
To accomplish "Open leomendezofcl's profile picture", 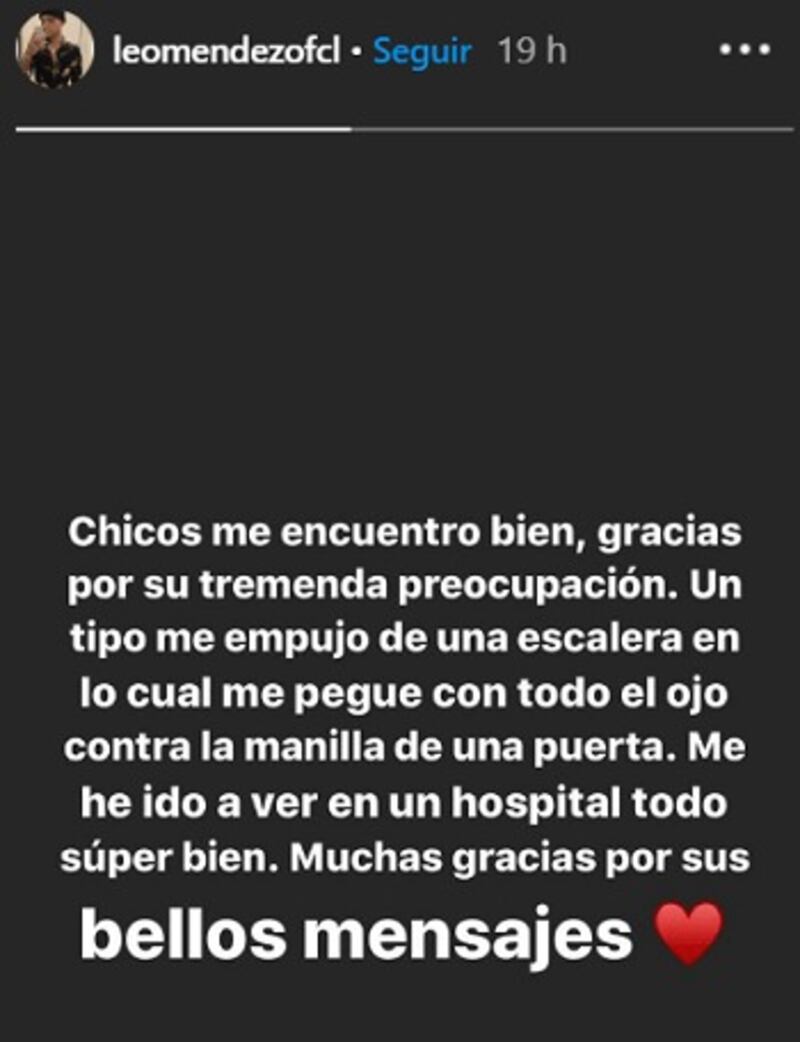I will [54, 50].
